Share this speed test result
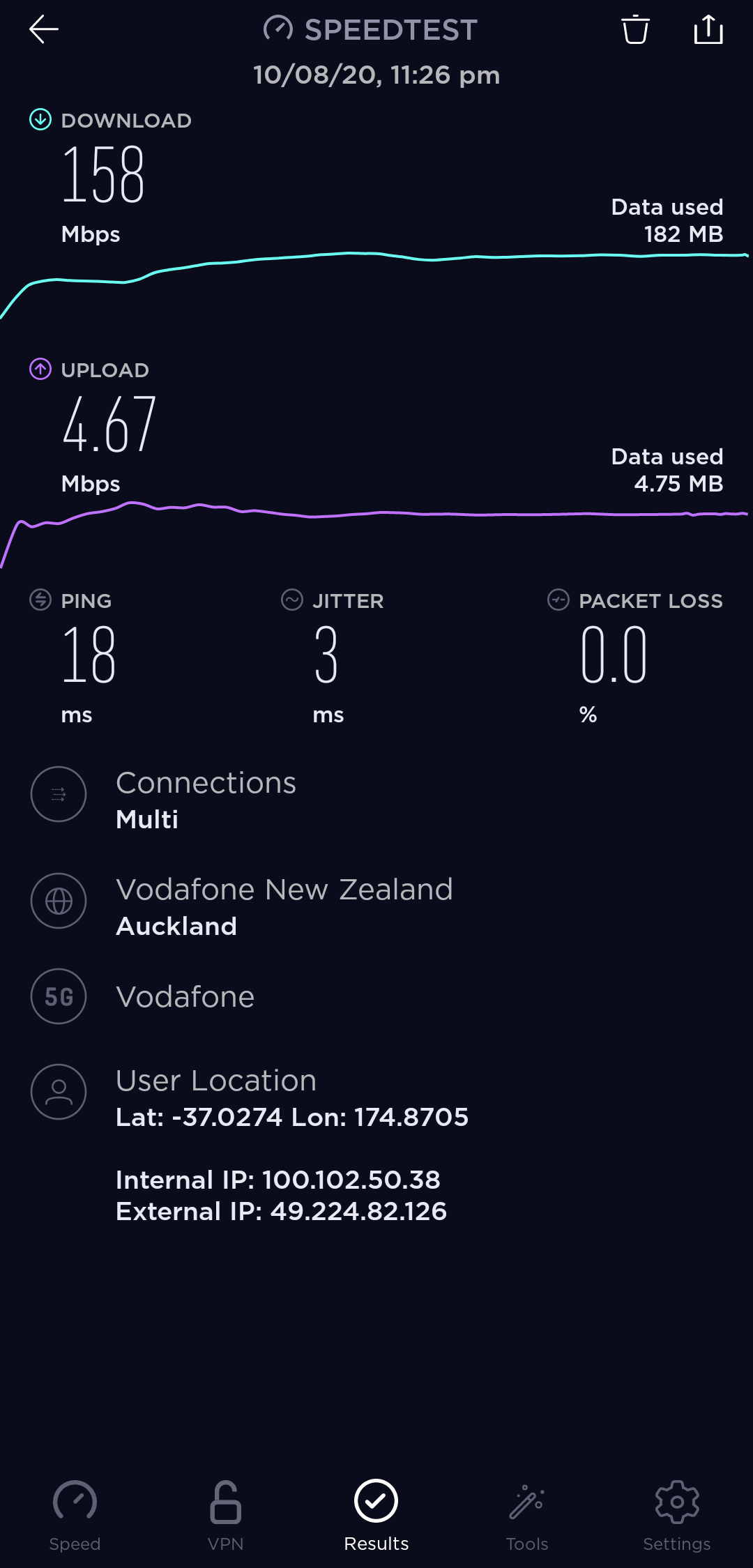This screenshot has height=1568, width=753. [708, 29]
